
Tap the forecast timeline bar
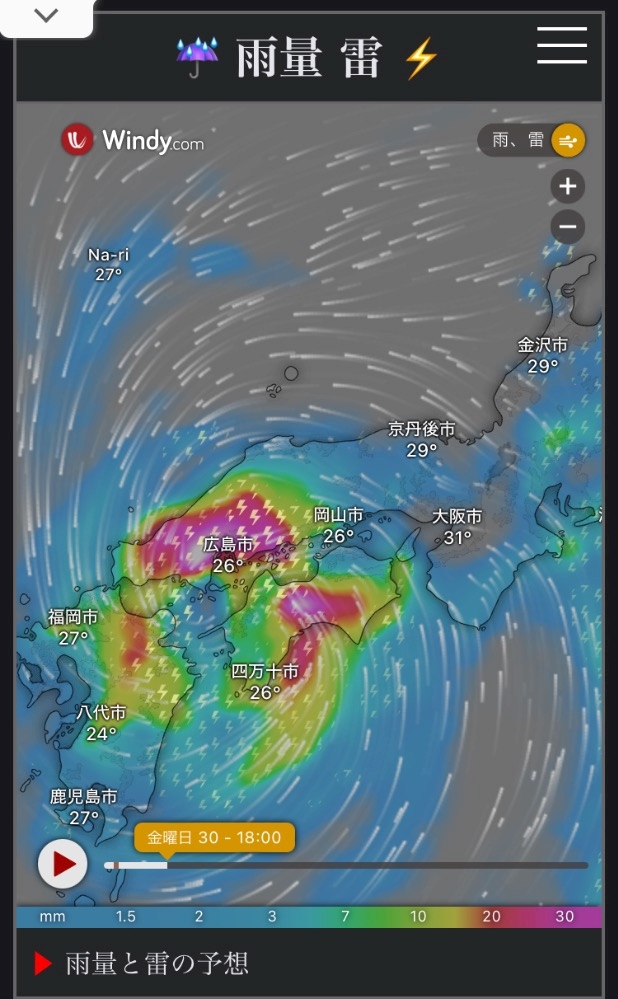click(x=346, y=865)
